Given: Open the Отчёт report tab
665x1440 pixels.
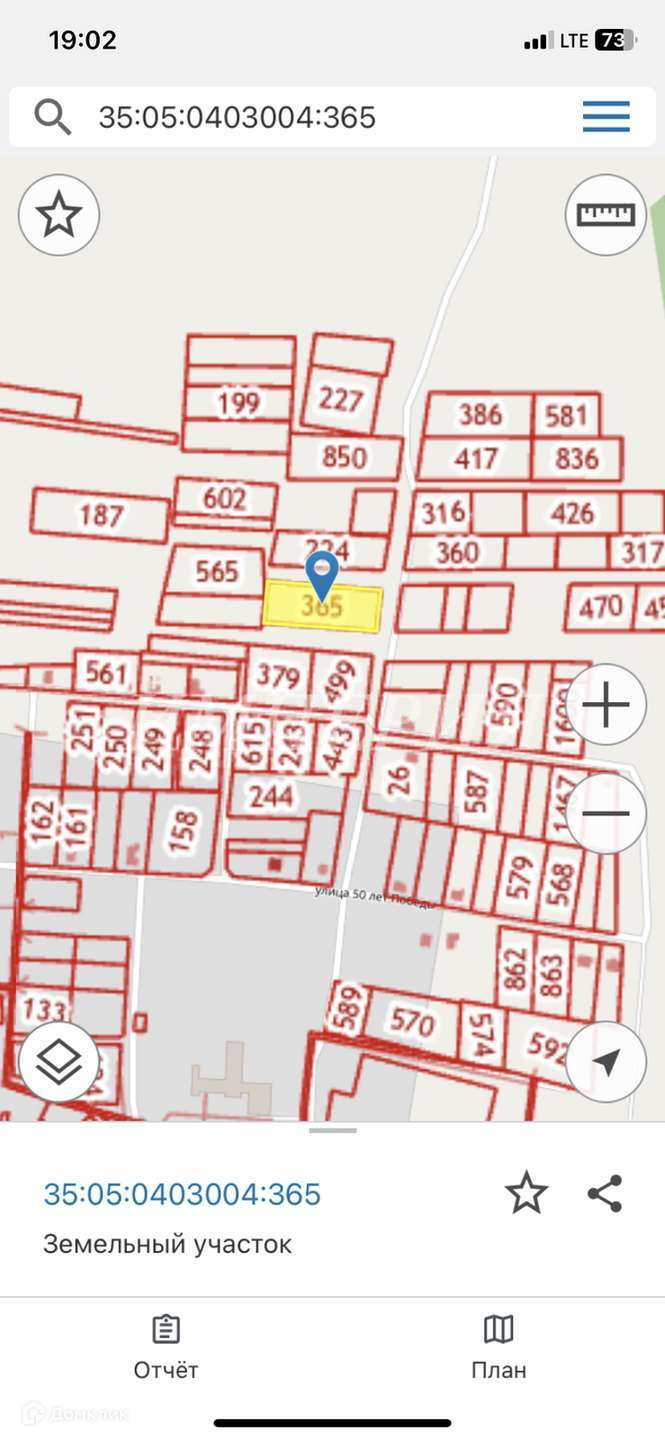Looking at the screenshot, I should click(x=166, y=1347).
